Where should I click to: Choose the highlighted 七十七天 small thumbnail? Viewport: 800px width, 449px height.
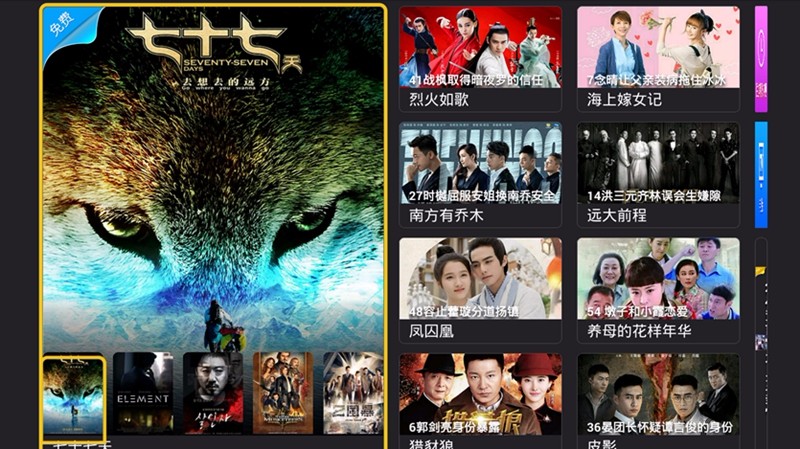[x=73, y=397]
